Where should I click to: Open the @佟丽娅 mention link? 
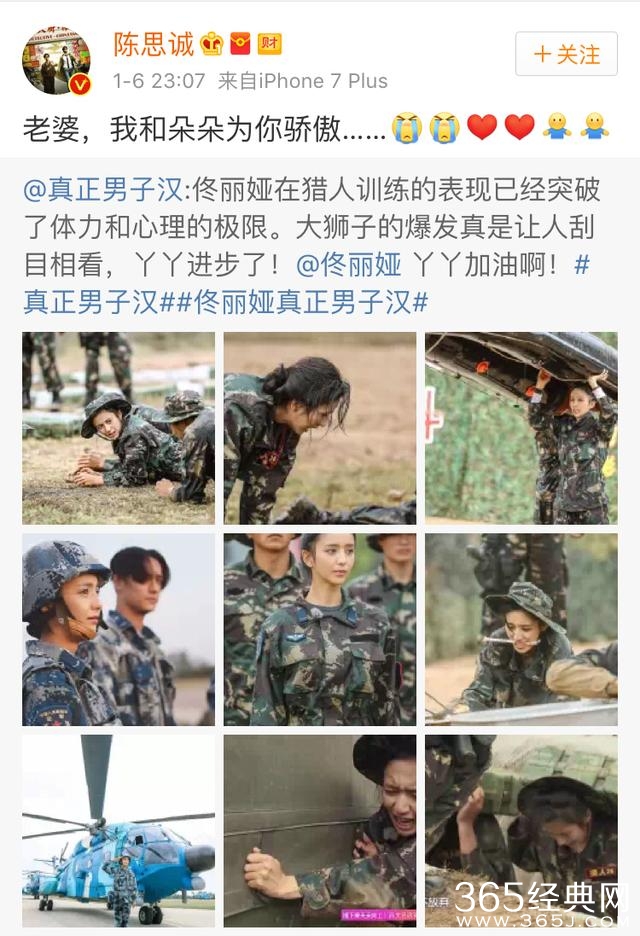tap(348, 264)
